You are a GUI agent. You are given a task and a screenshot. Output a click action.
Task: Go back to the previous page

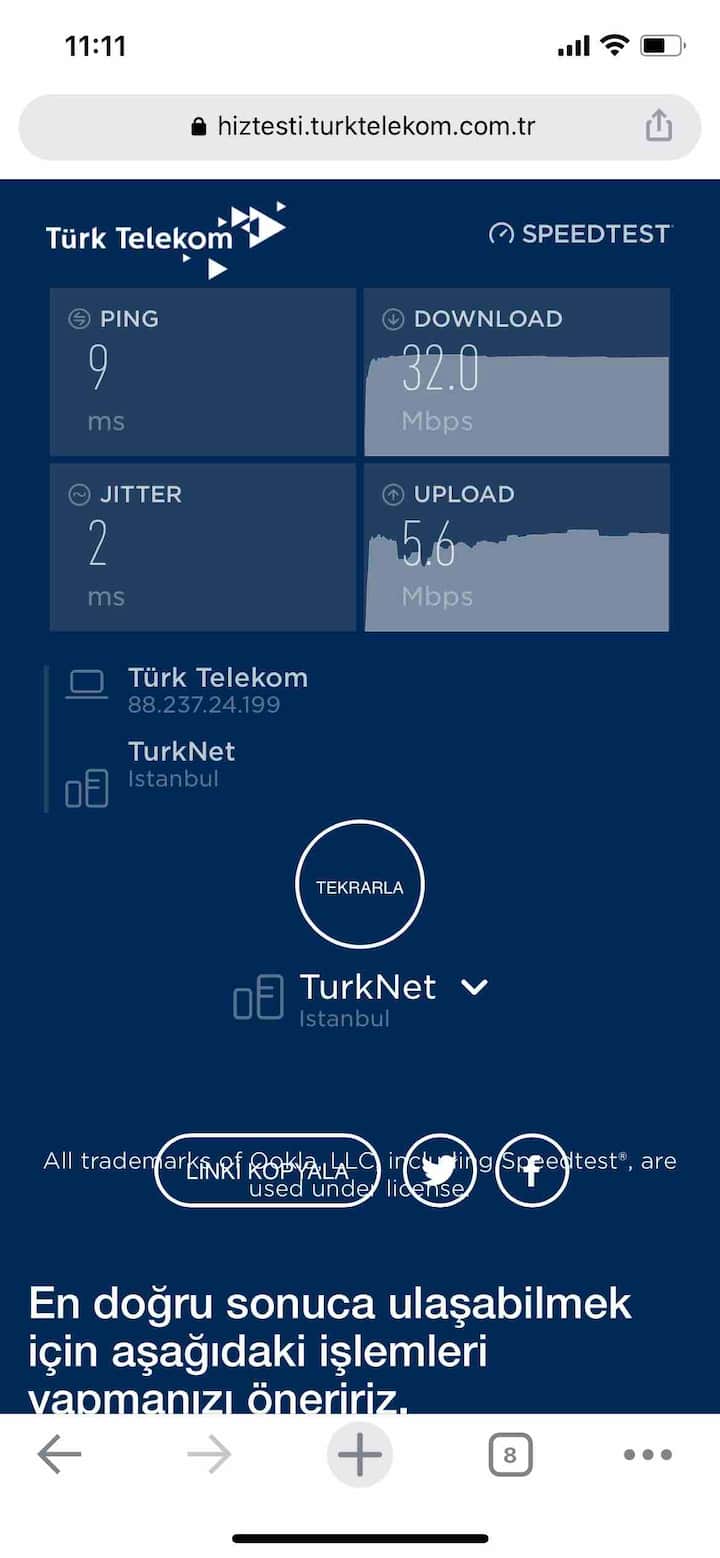point(59,1455)
